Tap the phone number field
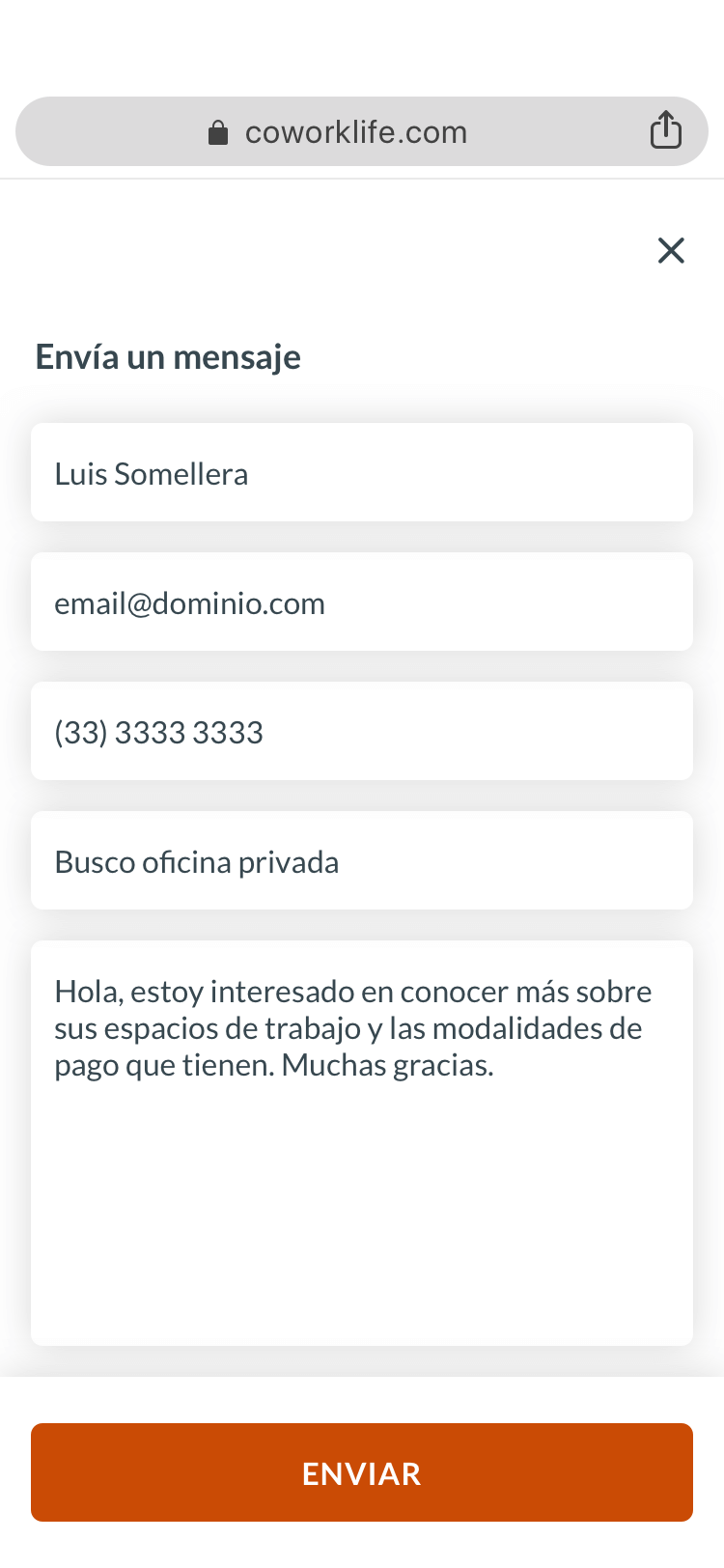Image resolution: width=724 pixels, height=1568 pixels. click(362, 732)
